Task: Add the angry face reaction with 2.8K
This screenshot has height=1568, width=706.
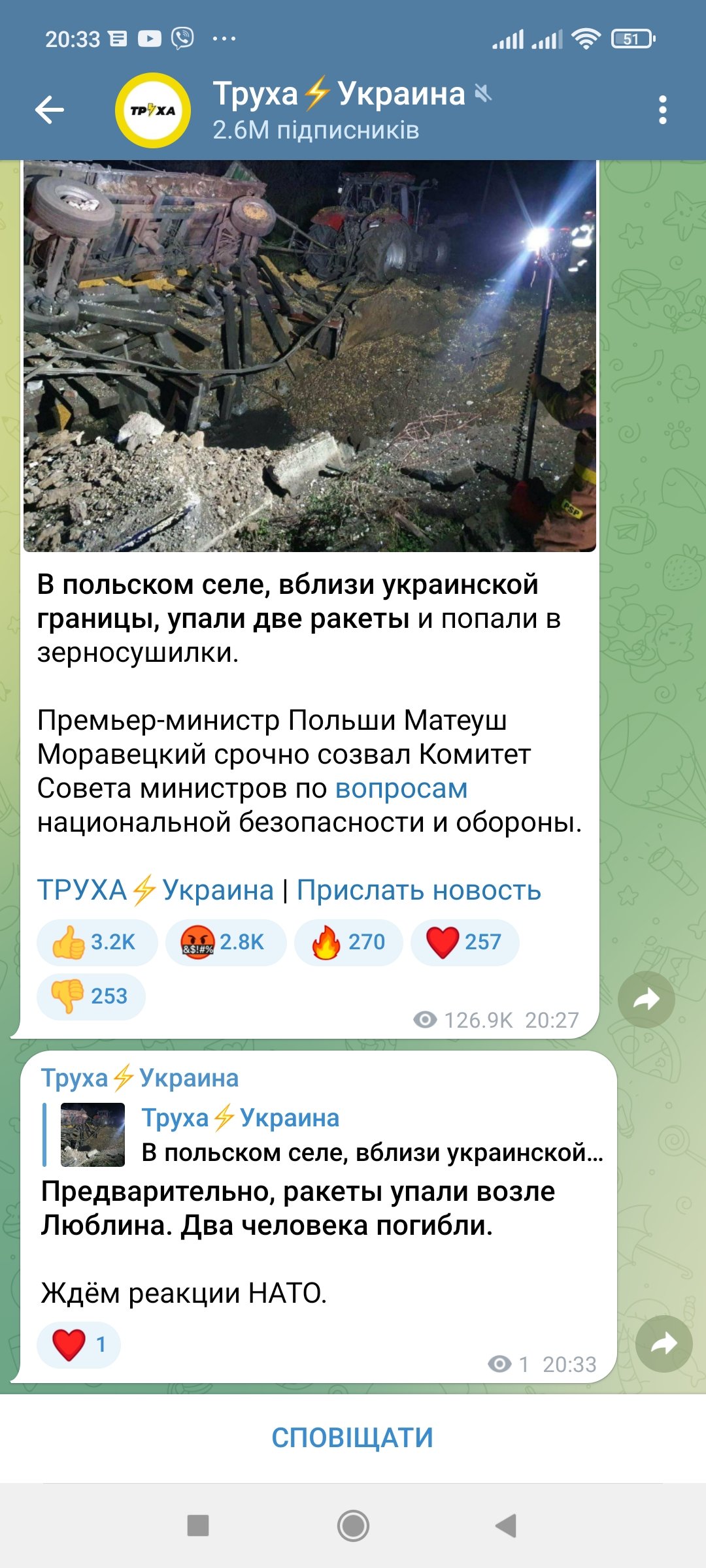Action: [225, 942]
